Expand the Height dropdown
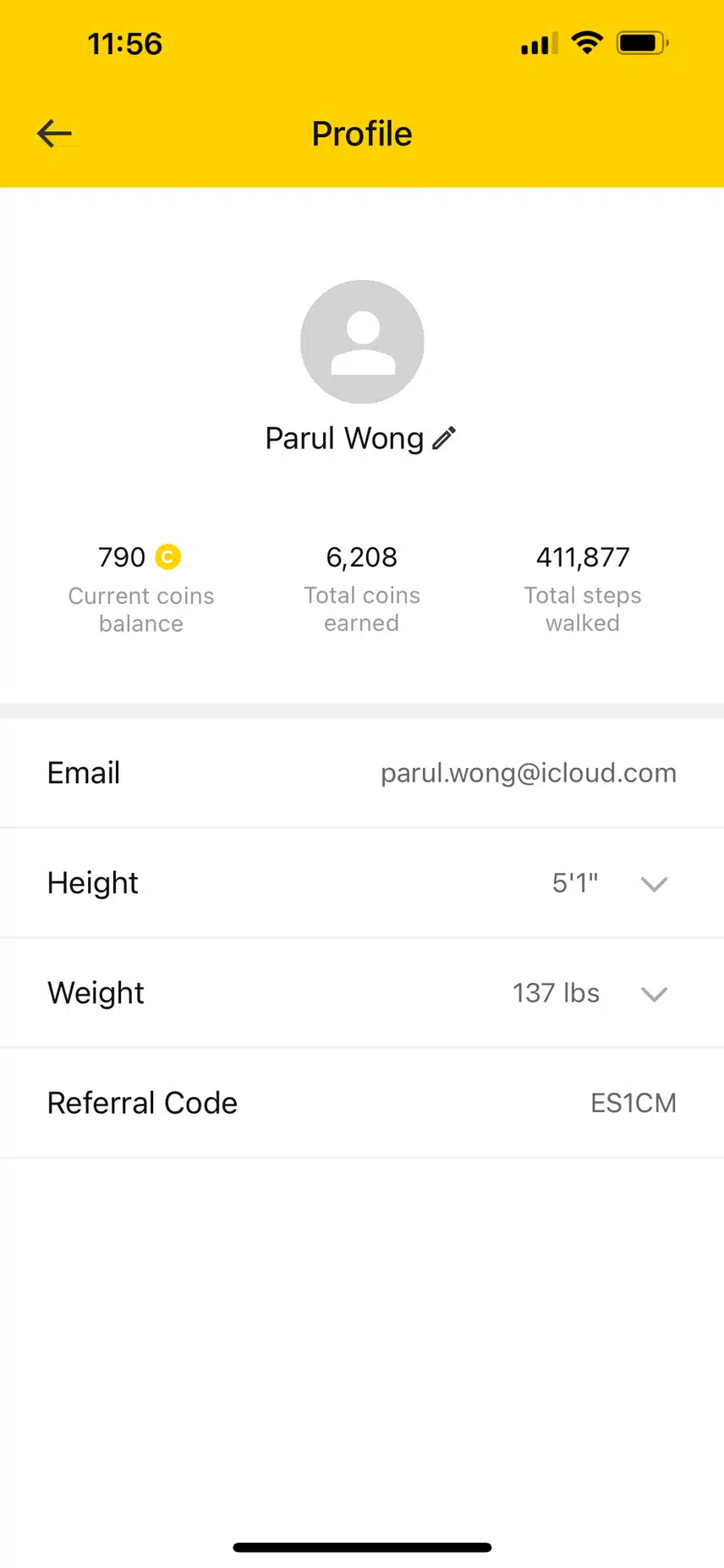 (x=654, y=884)
